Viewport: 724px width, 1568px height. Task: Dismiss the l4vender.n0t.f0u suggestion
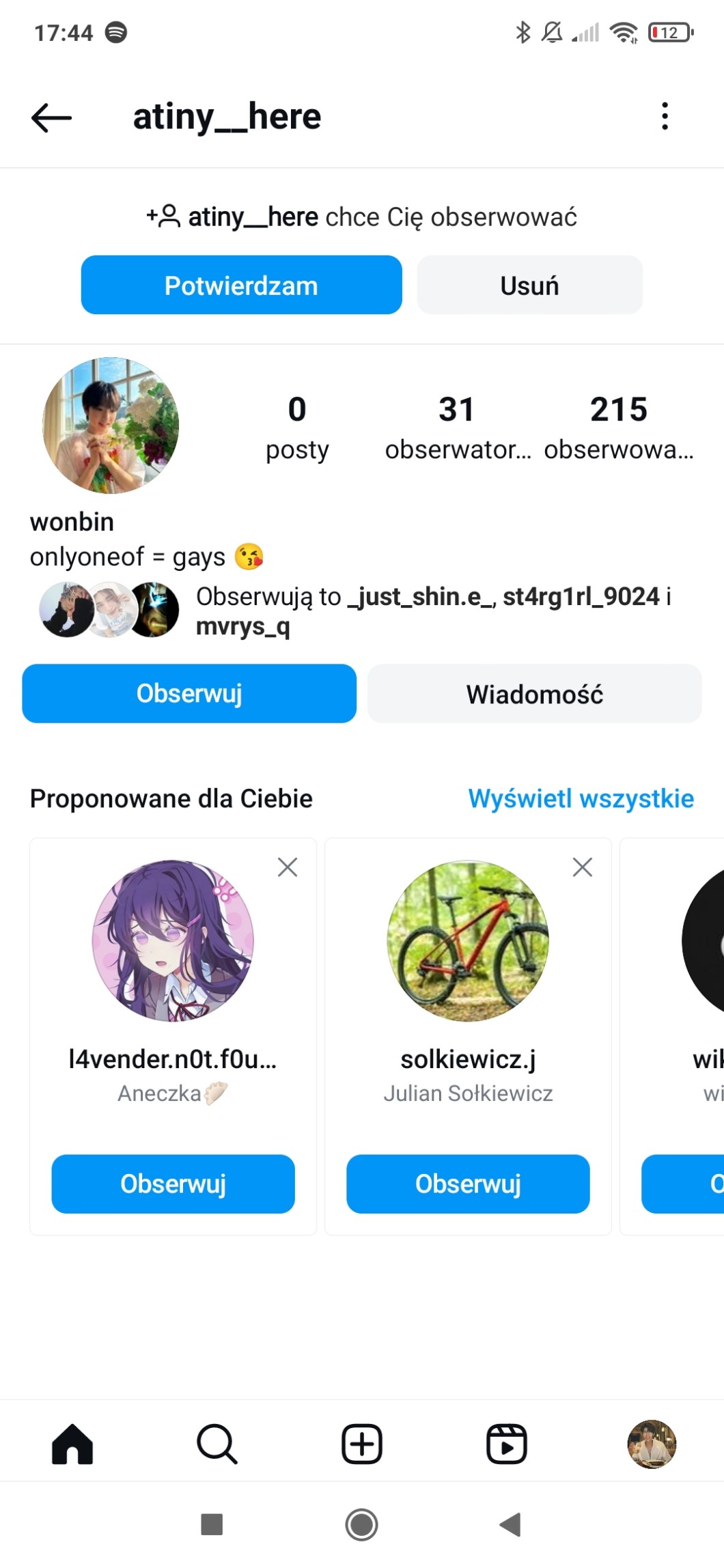(x=288, y=867)
